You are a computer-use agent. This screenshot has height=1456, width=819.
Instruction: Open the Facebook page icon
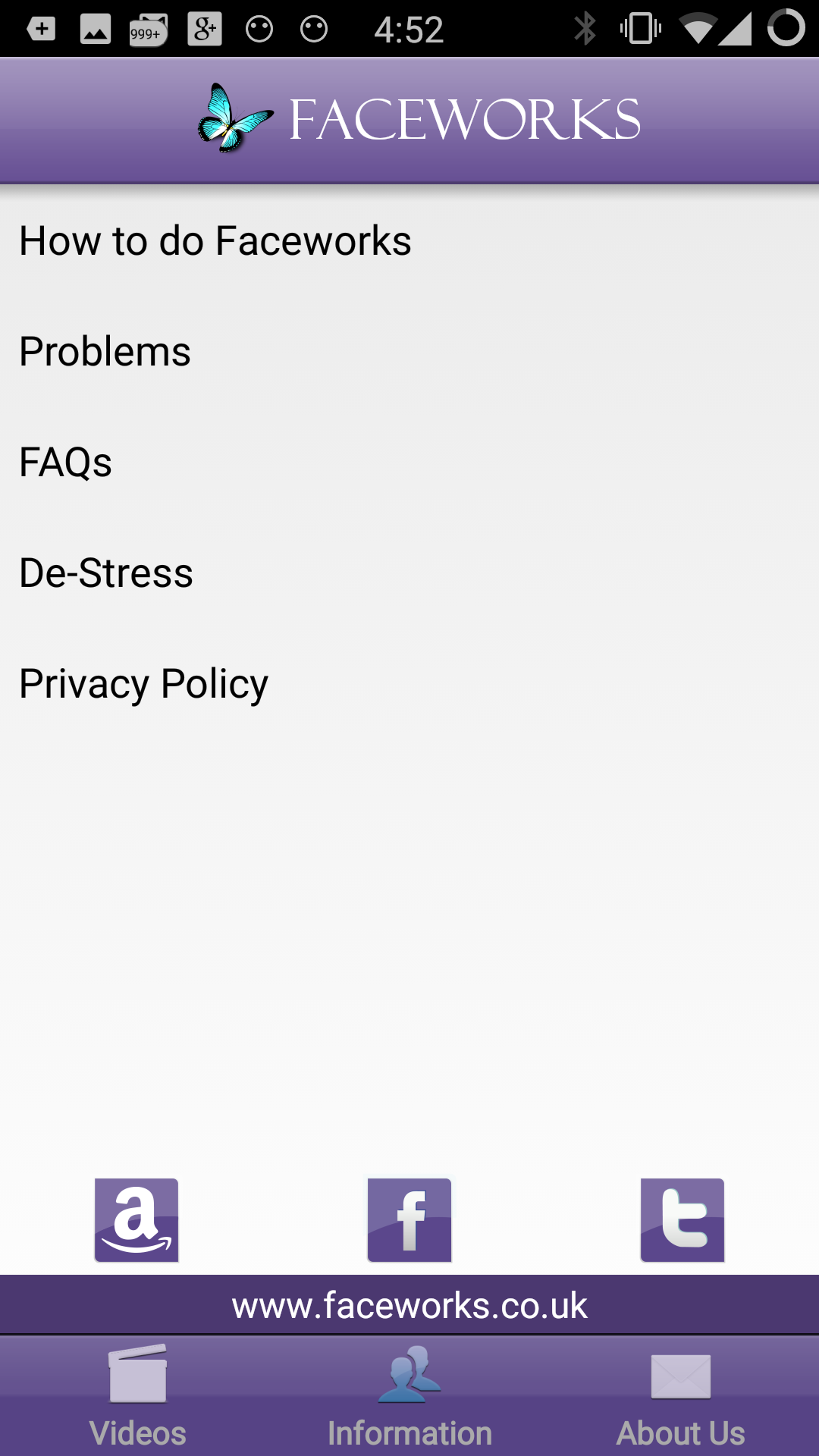click(x=409, y=1220)
